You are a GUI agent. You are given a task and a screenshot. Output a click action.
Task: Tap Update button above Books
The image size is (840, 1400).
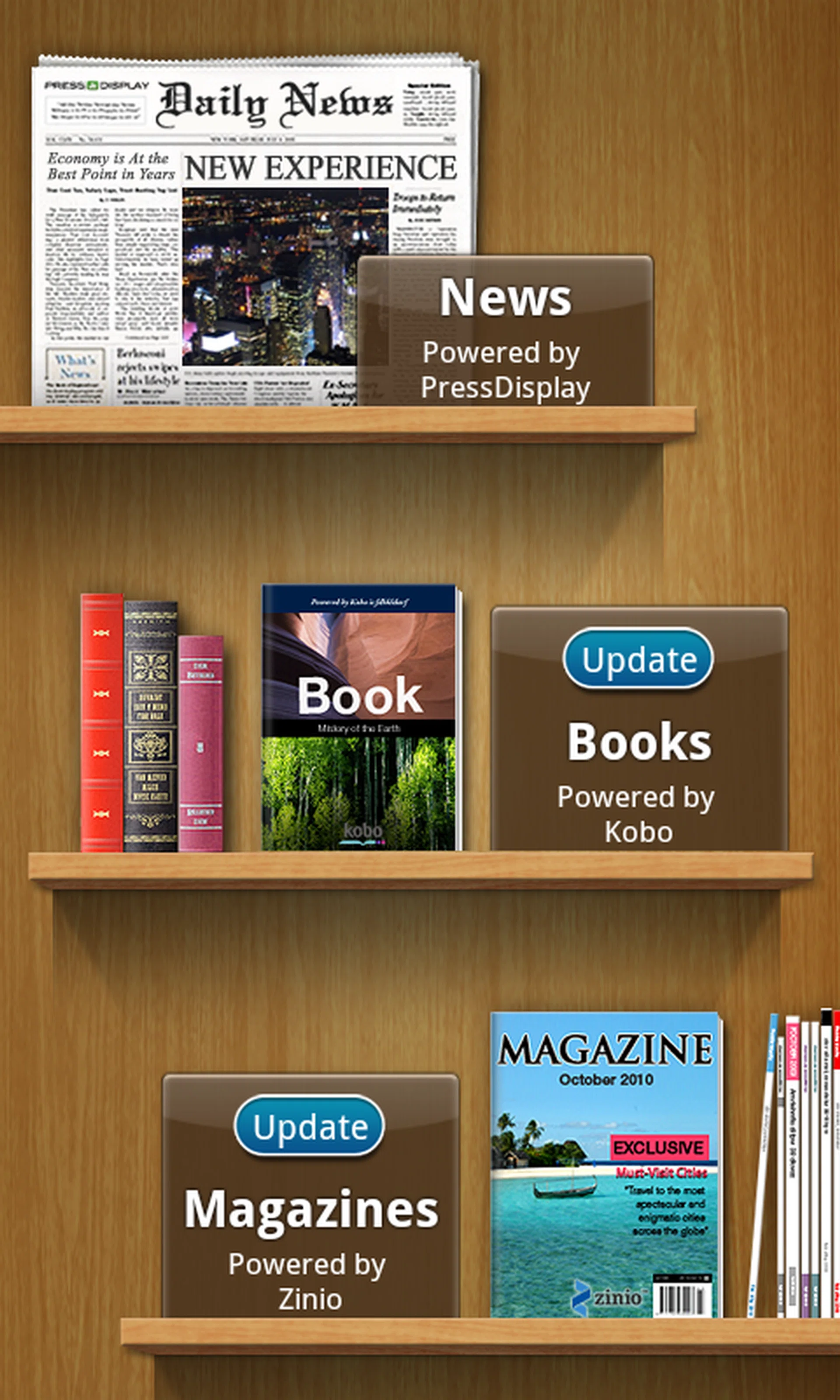[638, 659]
